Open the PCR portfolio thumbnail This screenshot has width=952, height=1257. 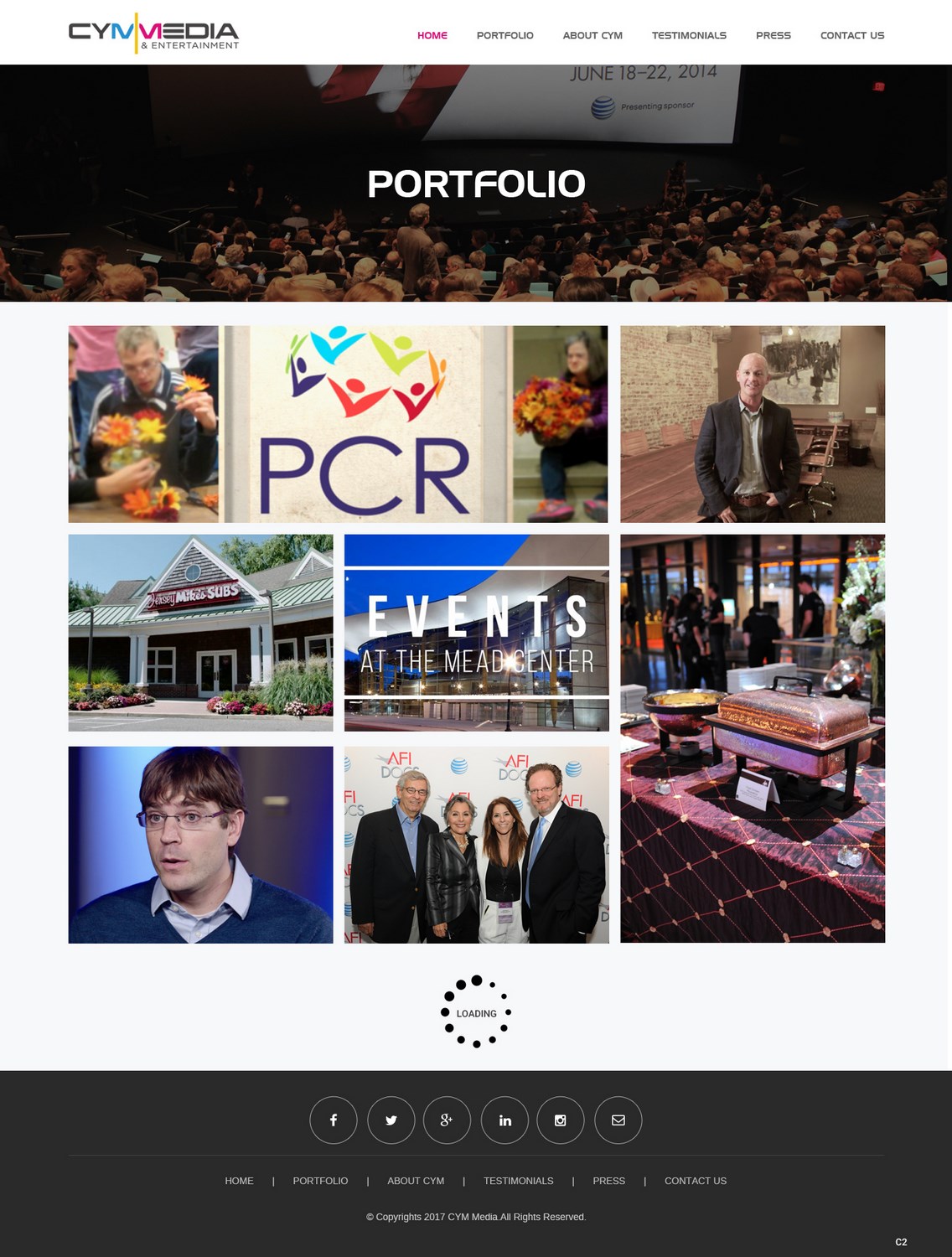point(338,423)
